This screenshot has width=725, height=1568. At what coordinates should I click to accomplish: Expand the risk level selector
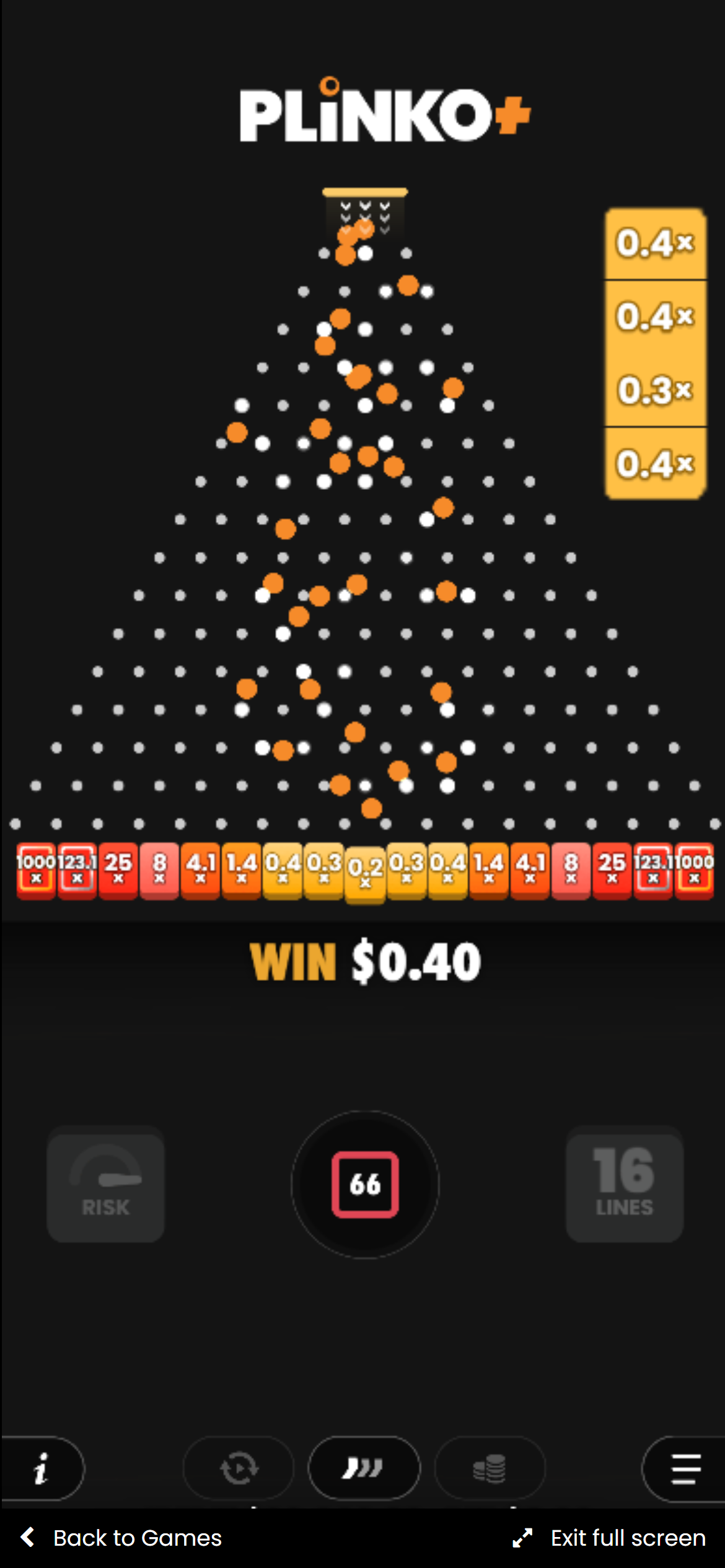pos(105,1183)
